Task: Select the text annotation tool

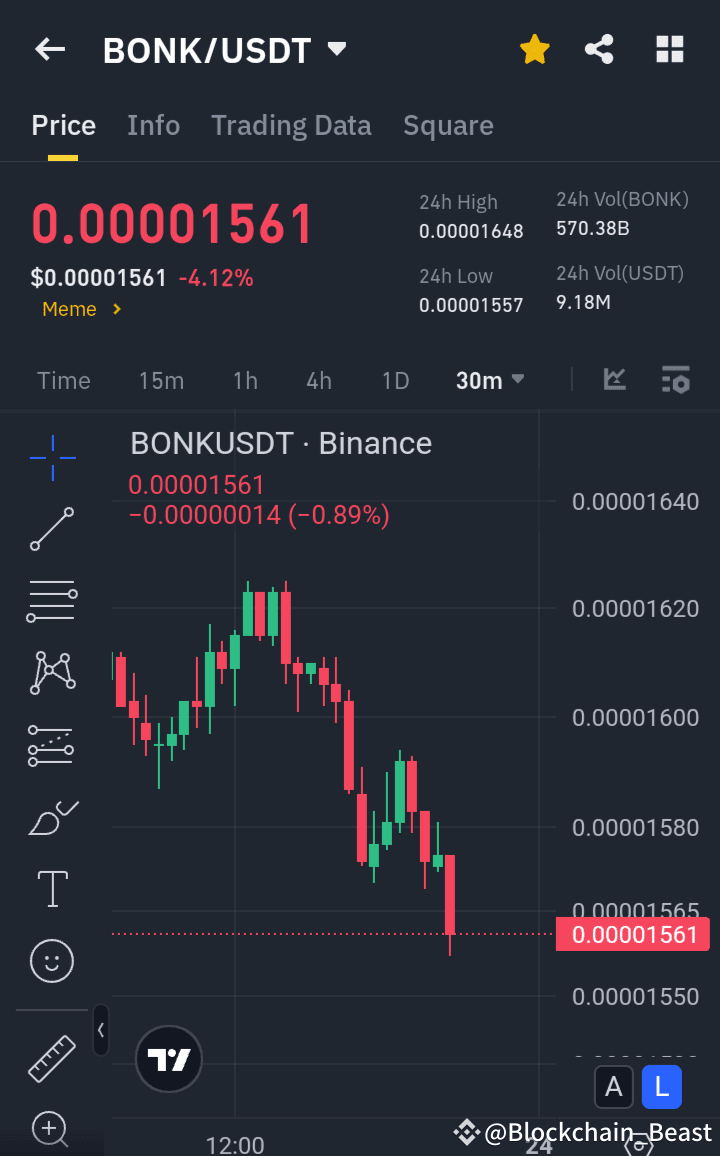Action: pyautogui.click(x=51, y=888)
